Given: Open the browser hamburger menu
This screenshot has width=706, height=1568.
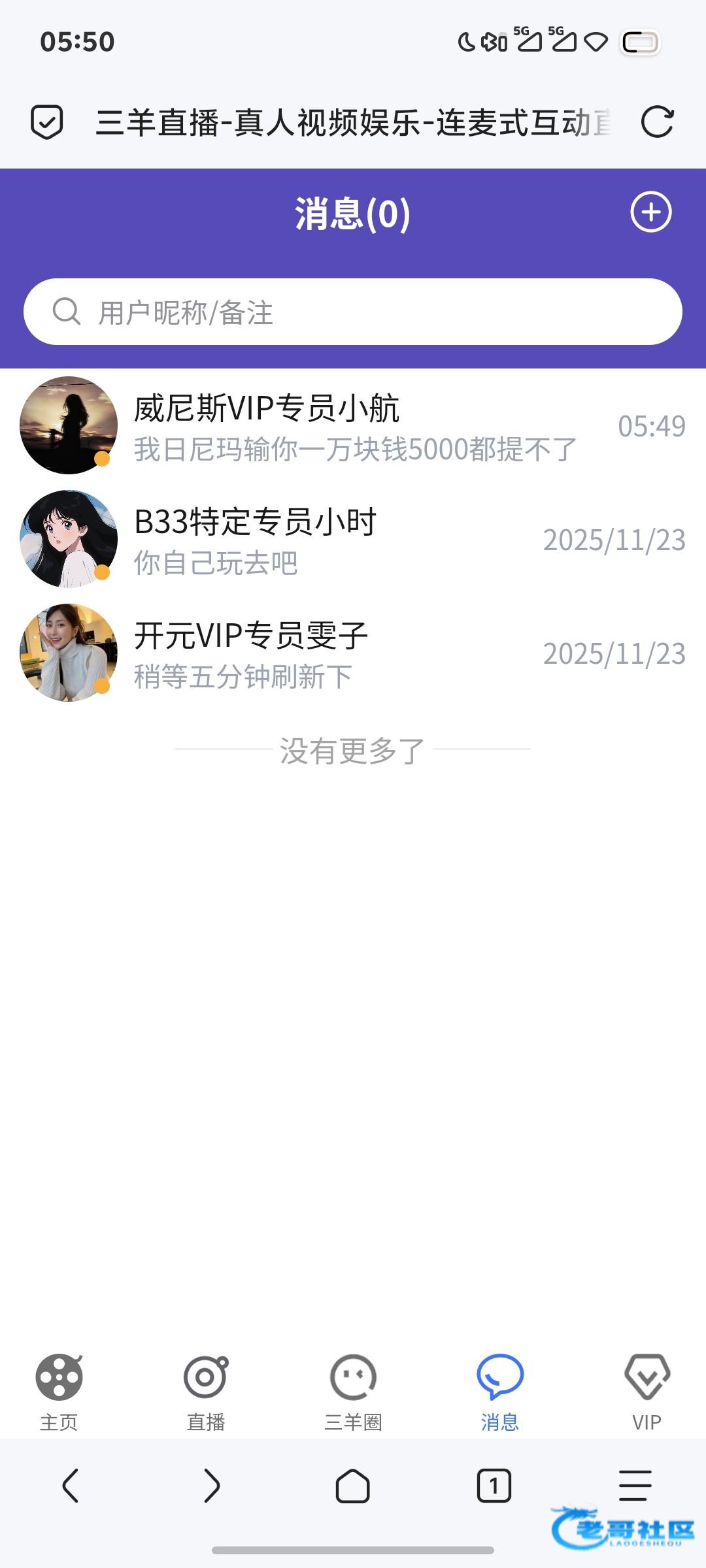Looking at the screenshot, I should tap(635, 1486).
